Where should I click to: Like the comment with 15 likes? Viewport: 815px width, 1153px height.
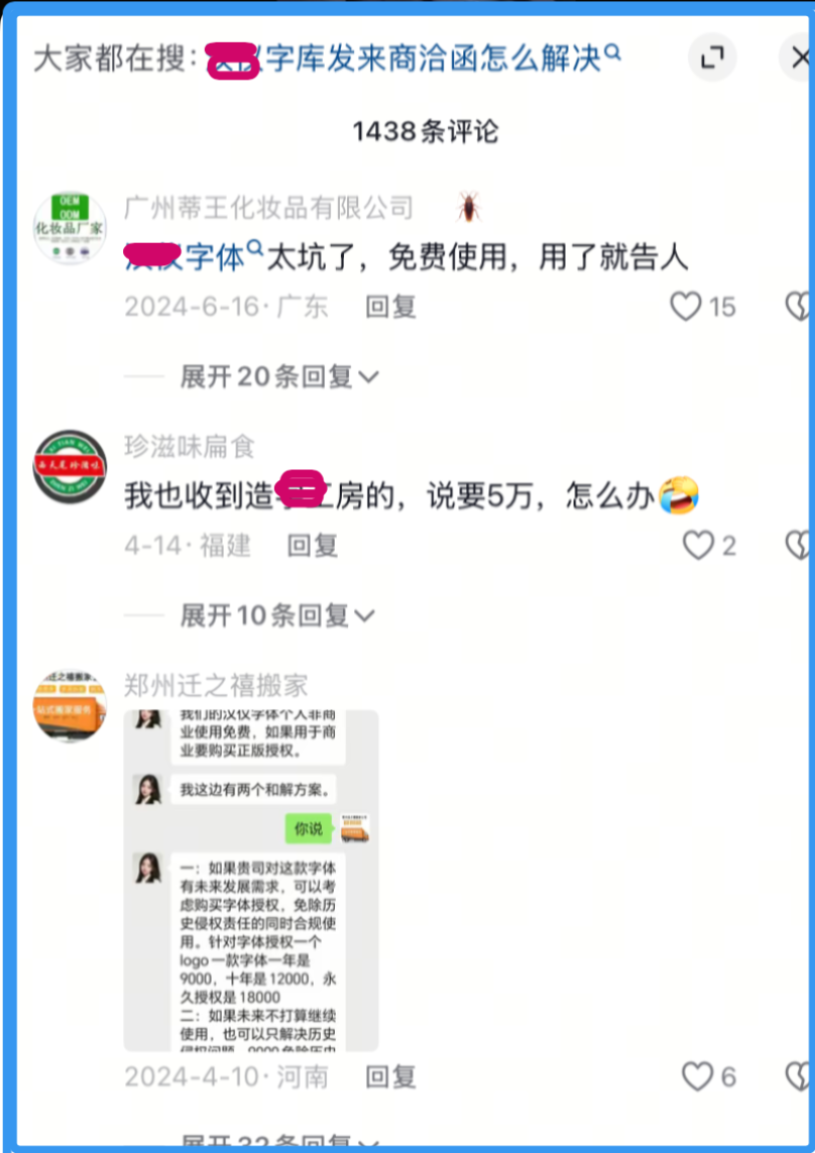point(687,308)
